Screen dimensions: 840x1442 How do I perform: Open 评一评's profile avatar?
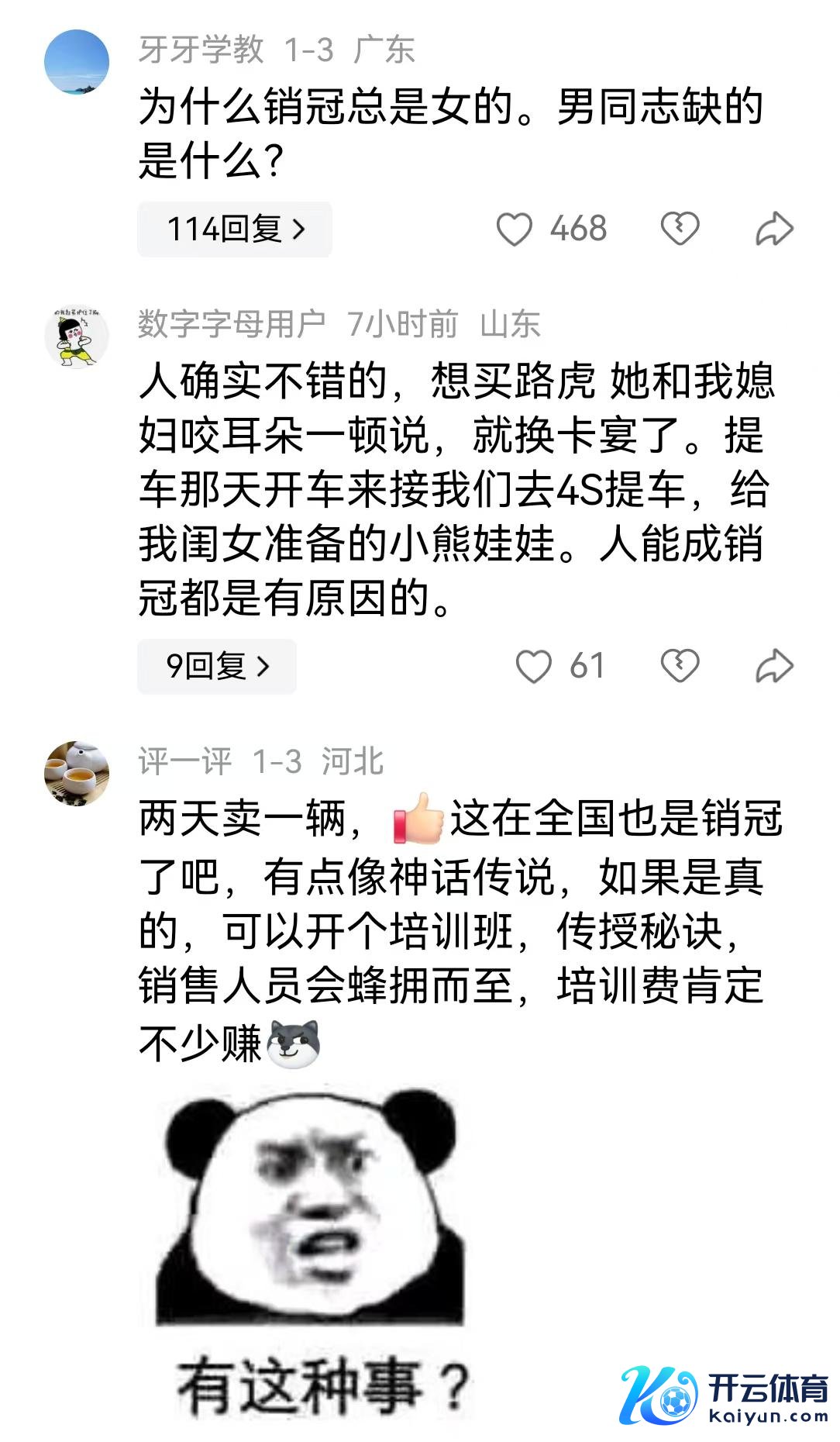pos(77,773)
